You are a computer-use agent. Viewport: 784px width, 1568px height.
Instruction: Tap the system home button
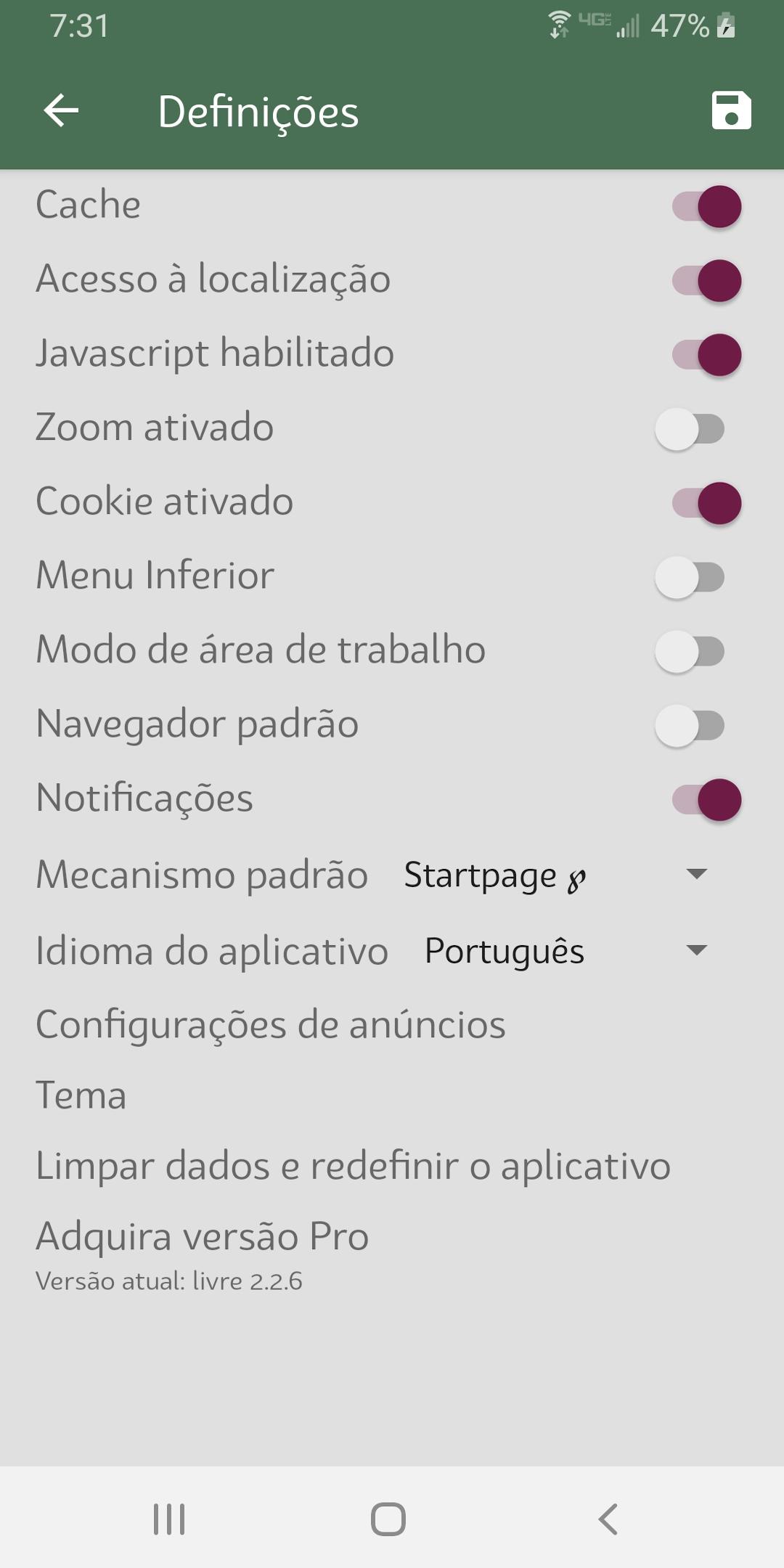click(388, 1519)
